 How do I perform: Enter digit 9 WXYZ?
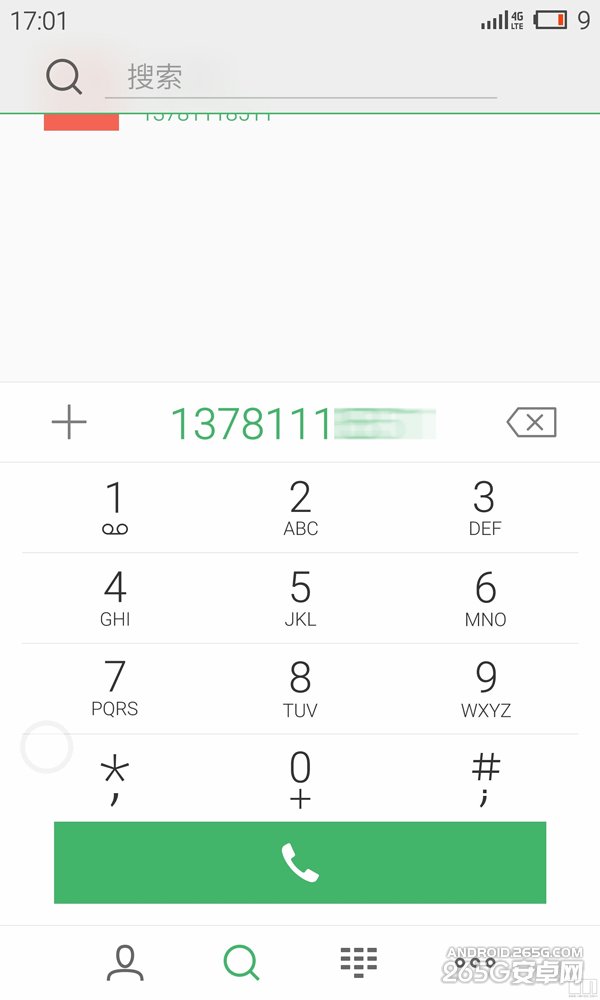coord(485,689)
